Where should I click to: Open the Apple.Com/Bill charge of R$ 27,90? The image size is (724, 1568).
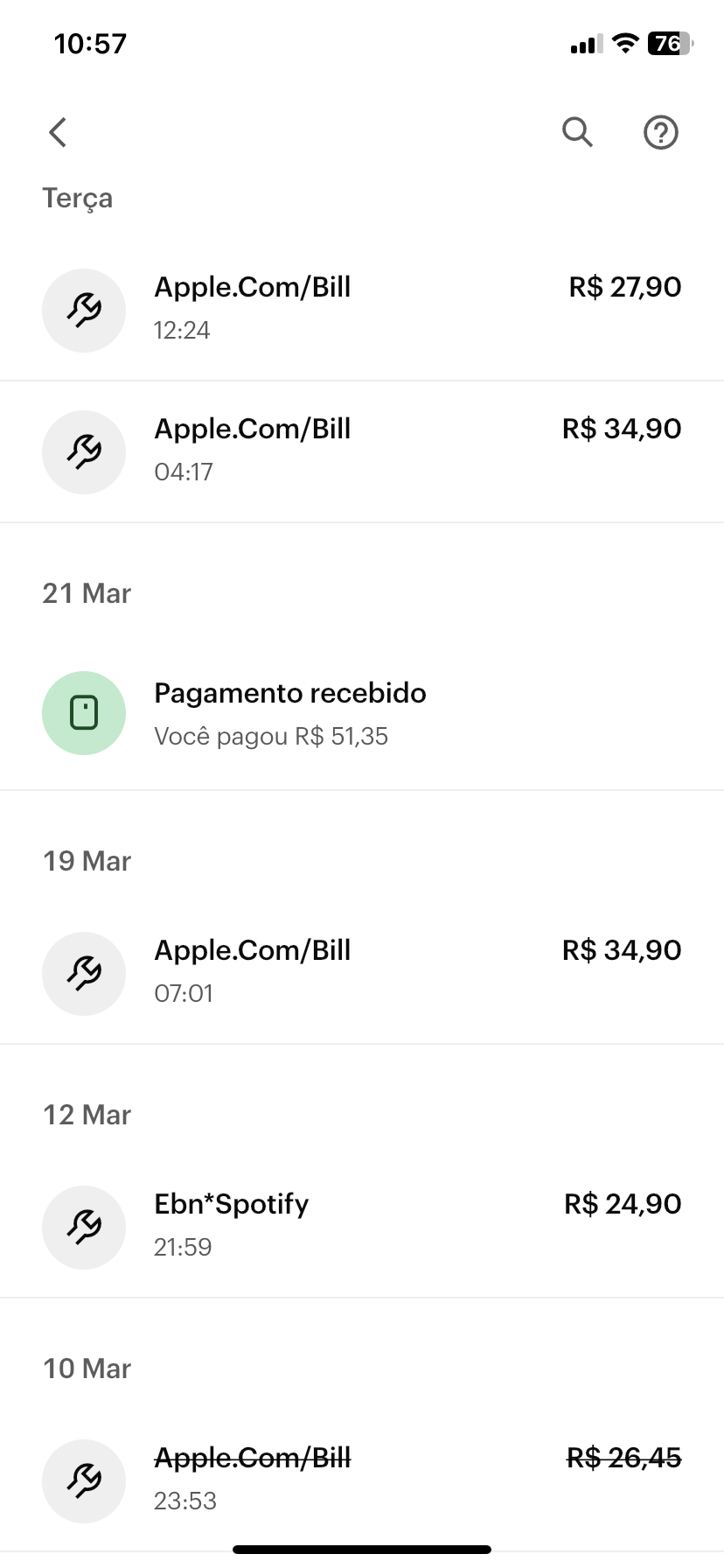click(x=362, y=310)
